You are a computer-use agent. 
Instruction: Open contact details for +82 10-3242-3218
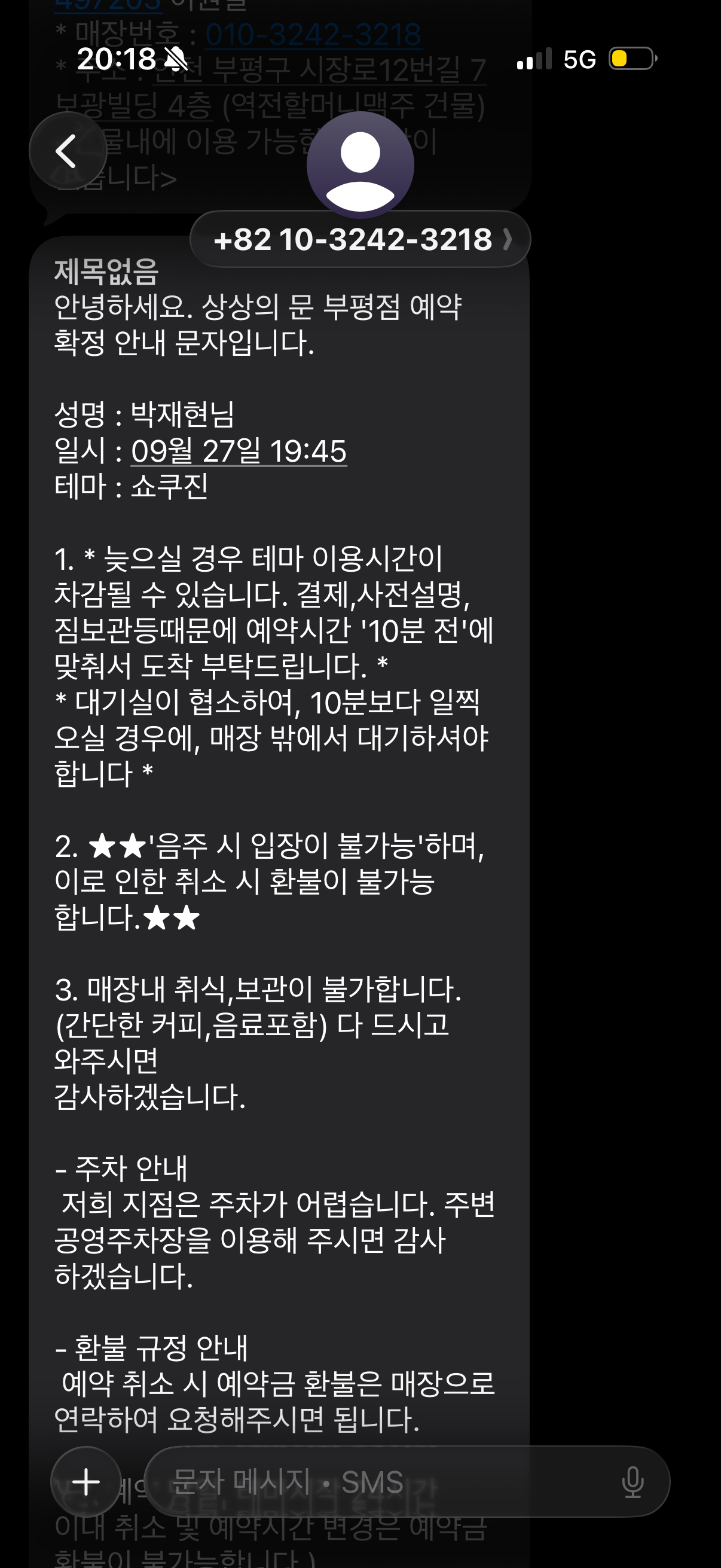tap(360, 239)
